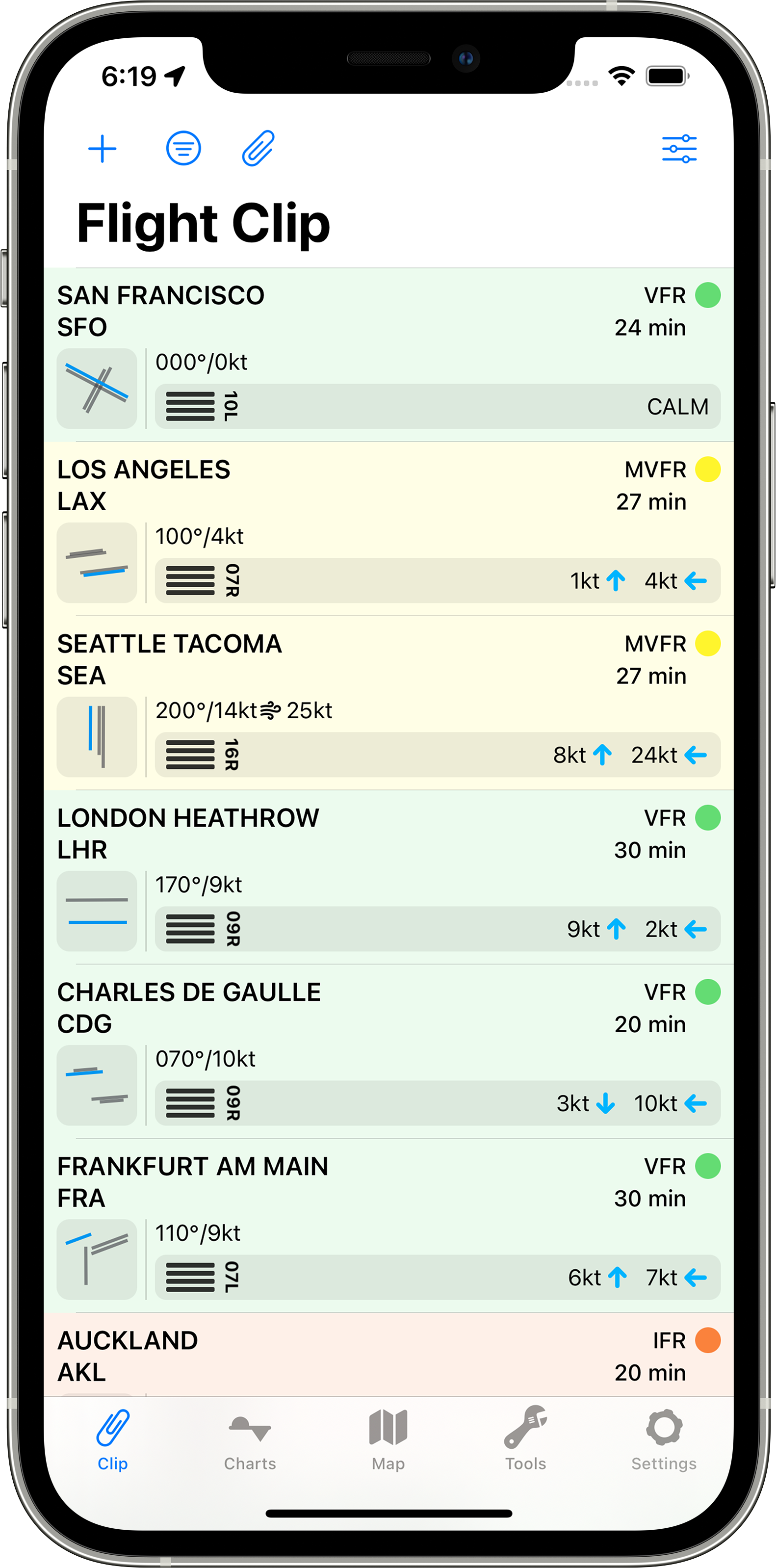Open the San Francisco SFO entry
776x1568 pixels.
click(x=388, y=355)
